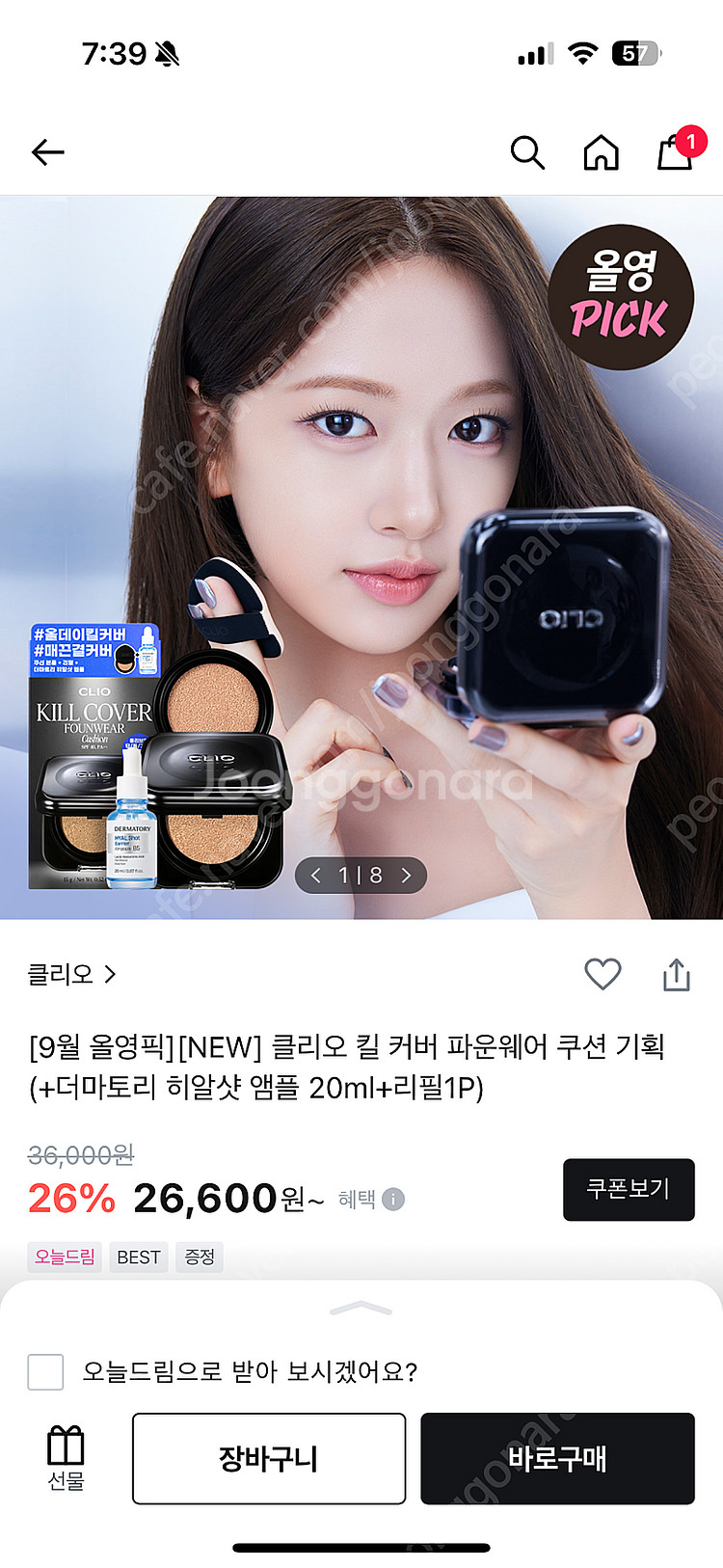Expand the bottom sheet handle
This screenshot has width=723, height=1568.
pyautogui.click(x=361, y=1309)
